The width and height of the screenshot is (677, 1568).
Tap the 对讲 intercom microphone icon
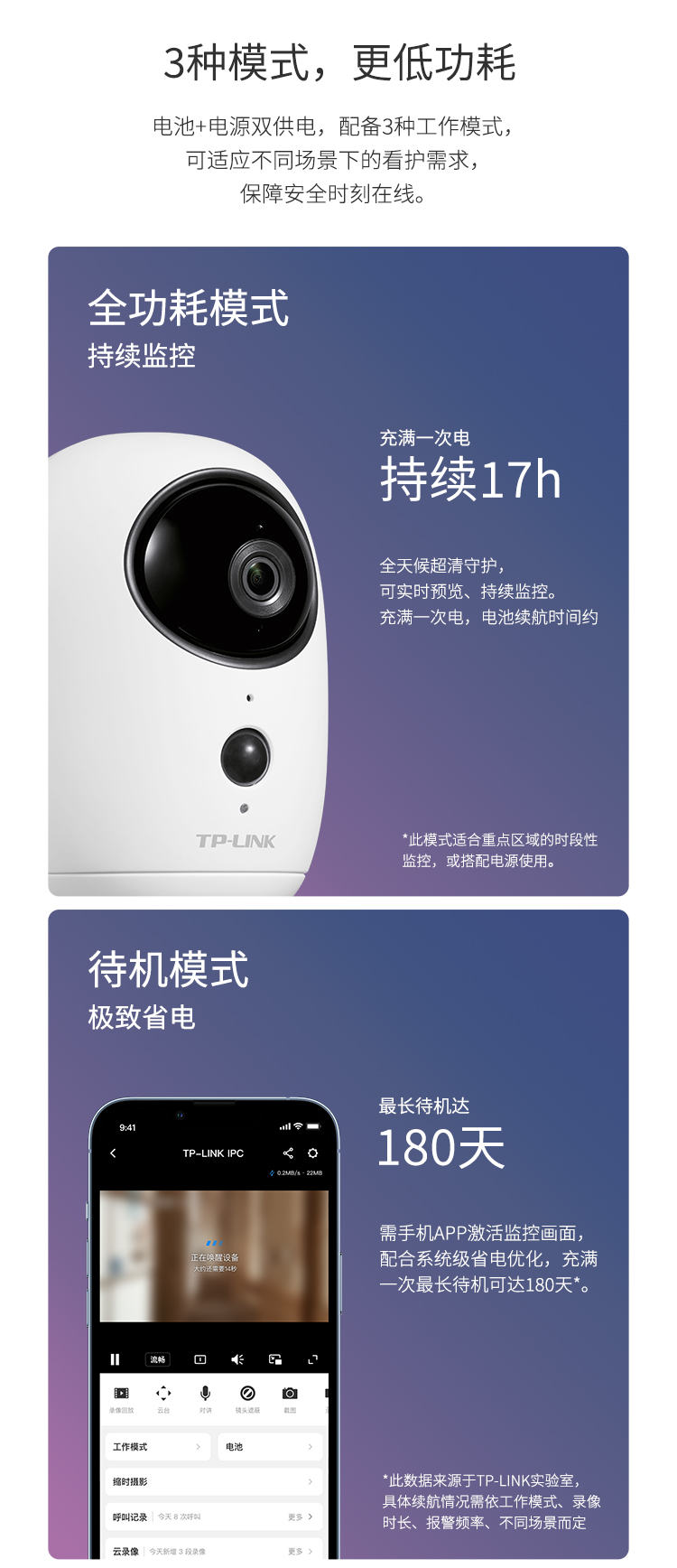206,1393
